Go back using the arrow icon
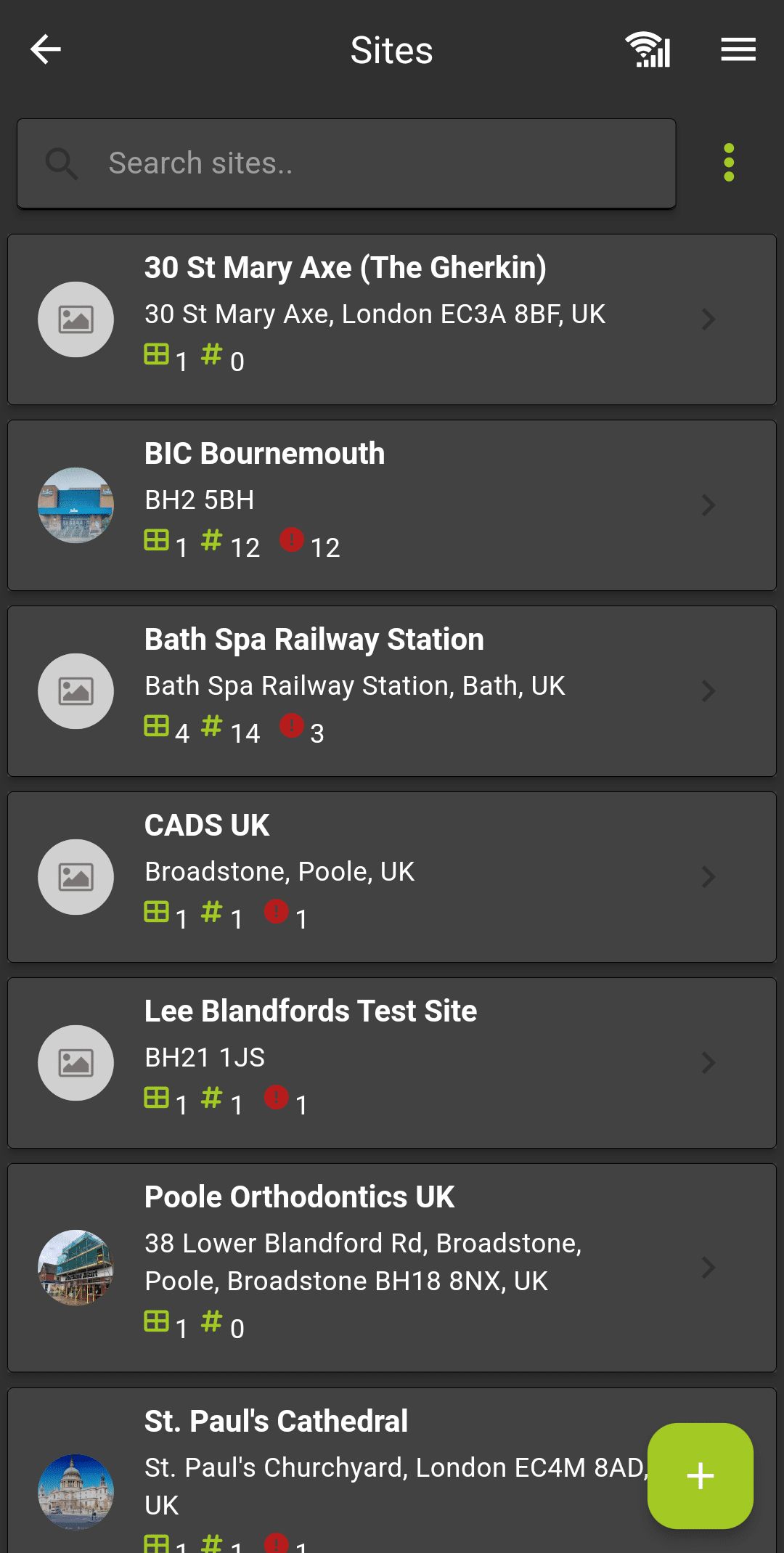Image resolution: width=784 pixels, height=1553 pixels. click(45, 50)
